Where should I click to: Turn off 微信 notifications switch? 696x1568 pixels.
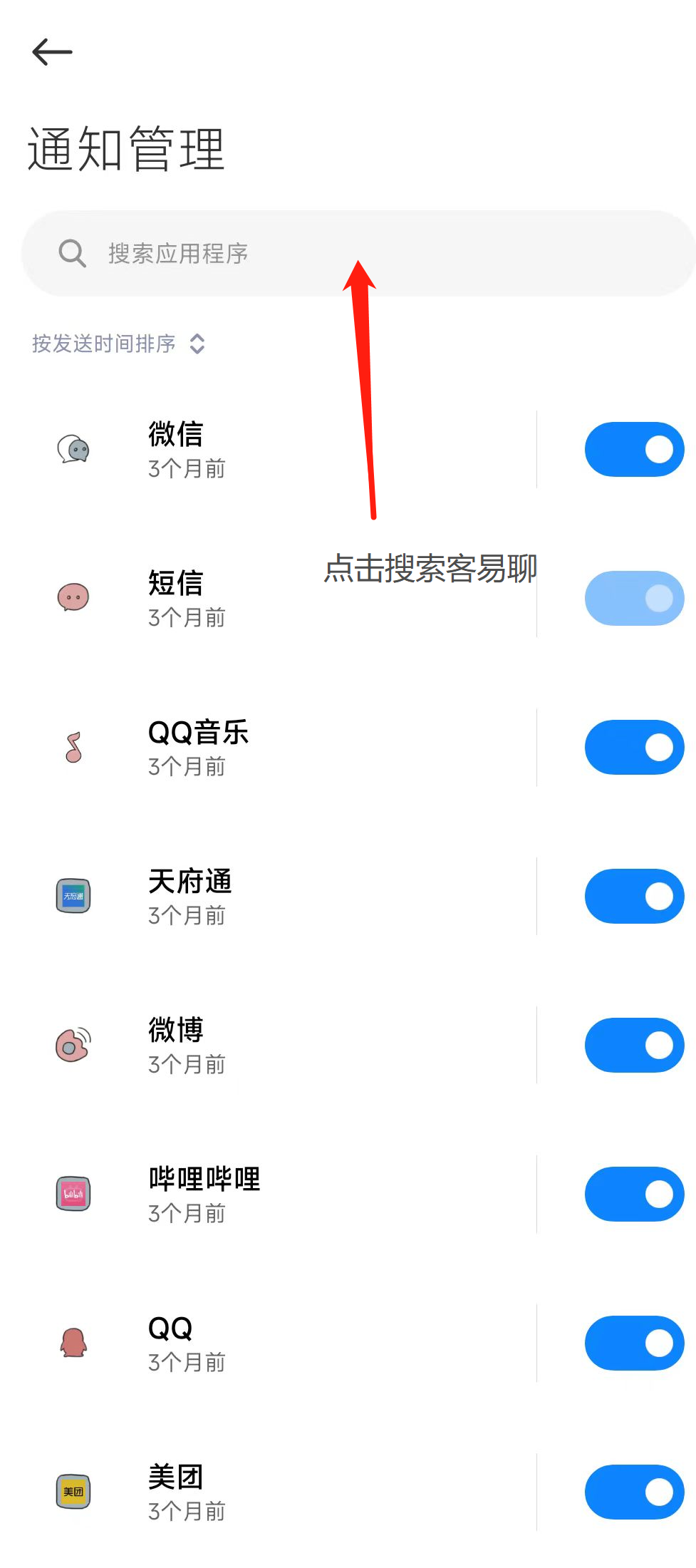coord(634,450)
